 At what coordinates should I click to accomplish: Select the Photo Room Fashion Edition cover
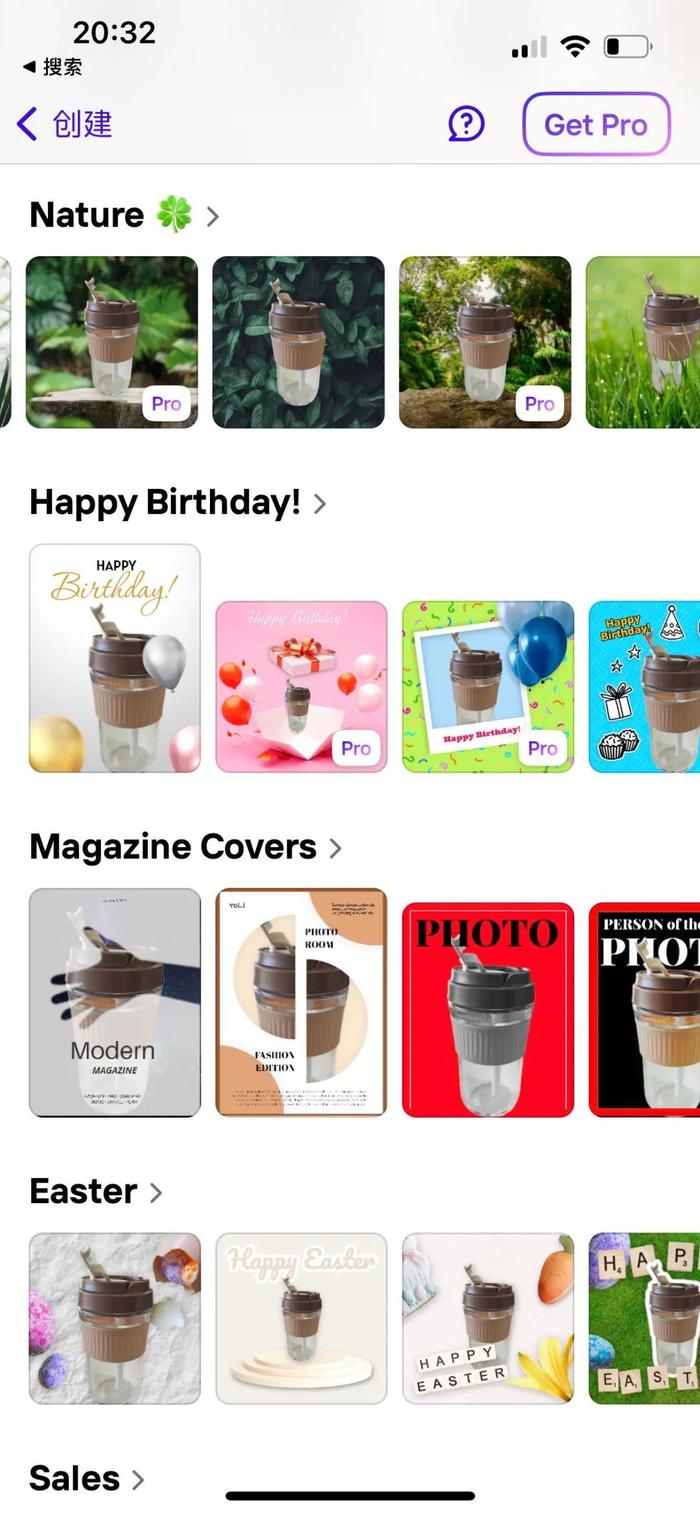coord(301,1002)
